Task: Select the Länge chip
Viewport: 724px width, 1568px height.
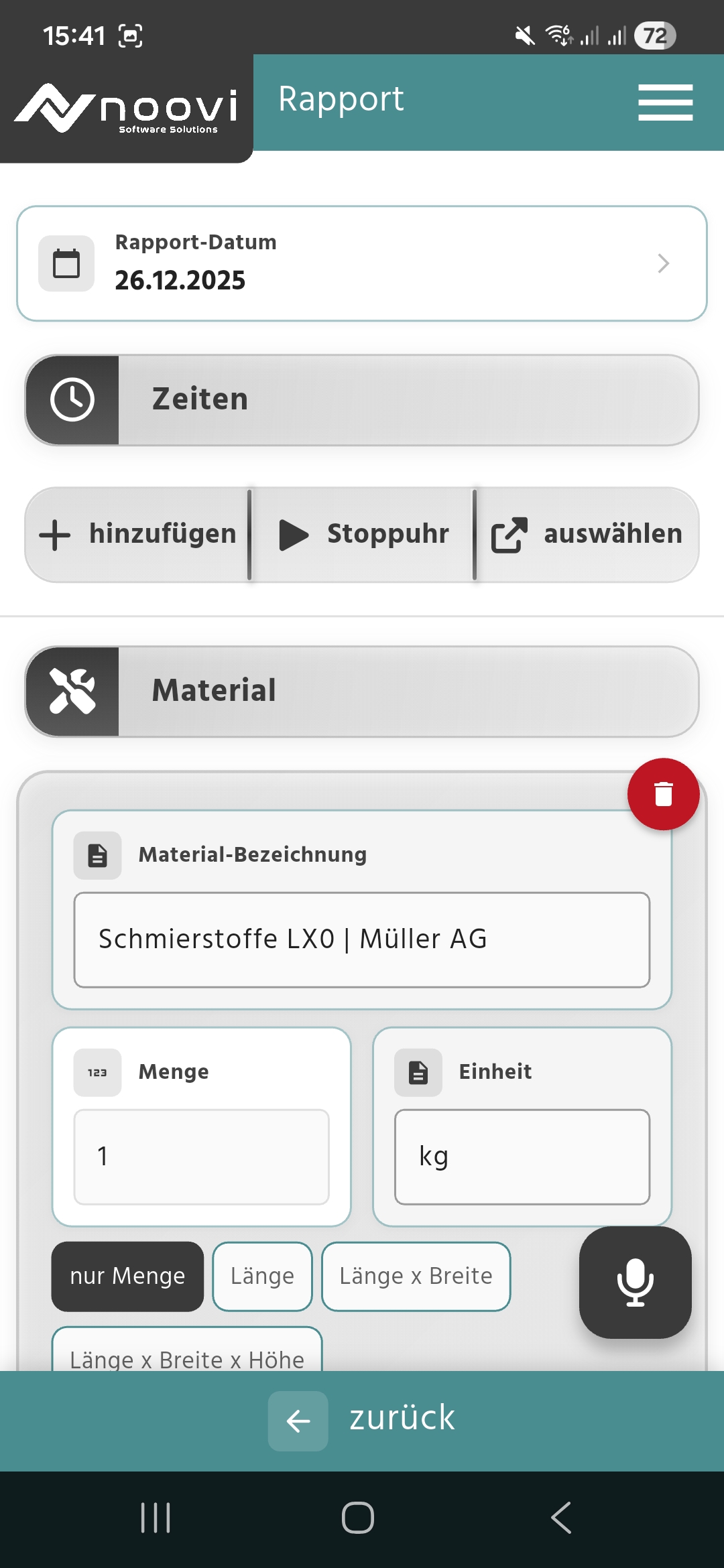Action: (262, 1277)
